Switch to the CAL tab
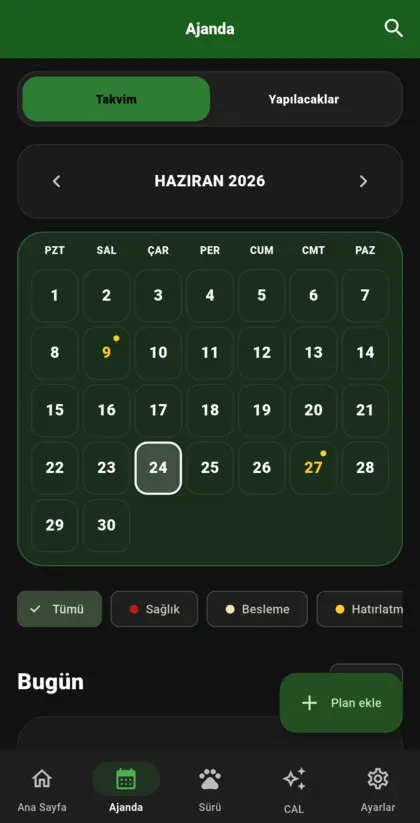Screen dimensions: 420x823 click(x=294, y=790)
